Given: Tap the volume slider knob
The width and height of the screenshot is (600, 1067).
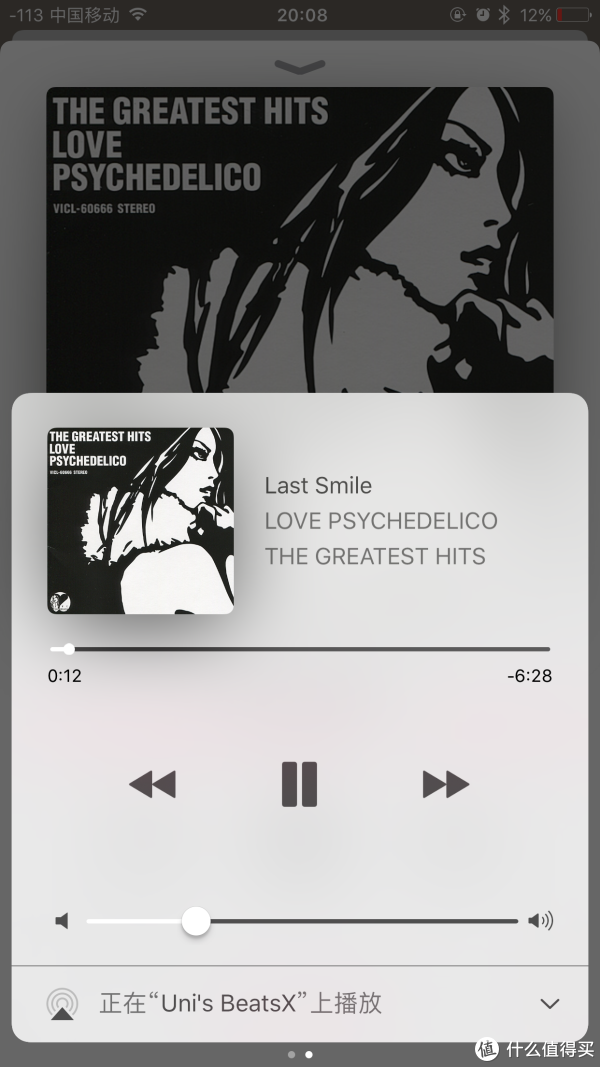Looking at the screenshot, I should click(196, 921).
